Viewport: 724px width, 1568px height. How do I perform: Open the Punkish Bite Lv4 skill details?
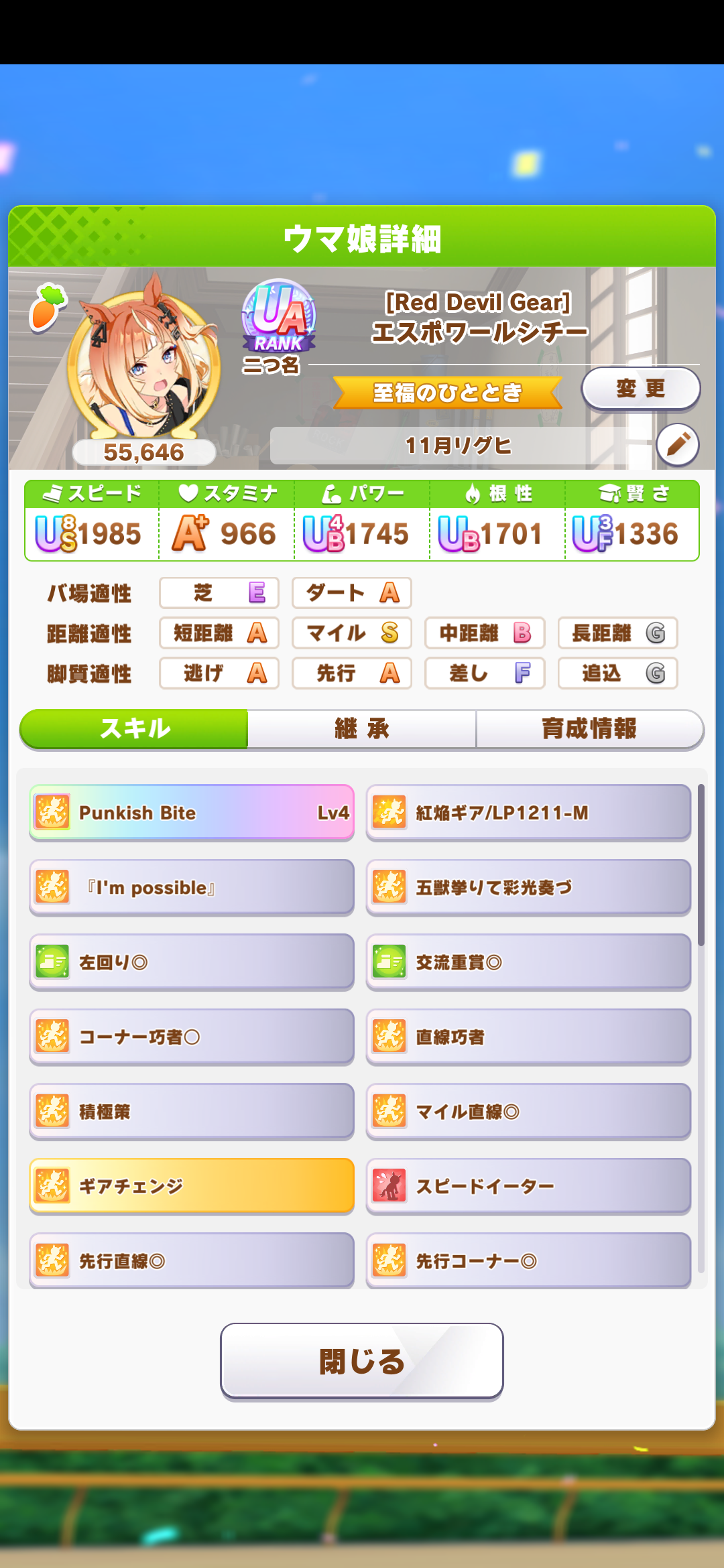(x=191, y=812)
